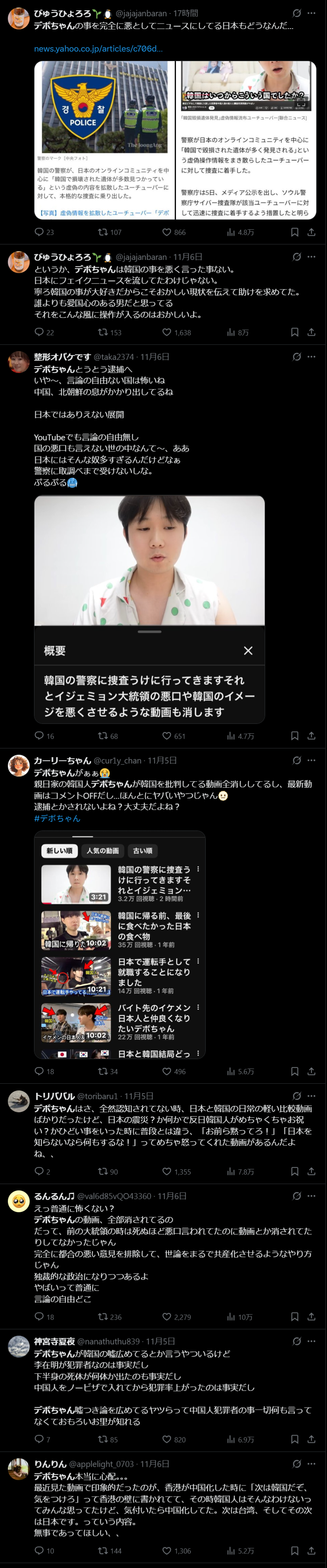Open overflow menu on 神宮寺夏夜's post
The width and height of the screenshot is (327, 1568).
(311, 1341)
